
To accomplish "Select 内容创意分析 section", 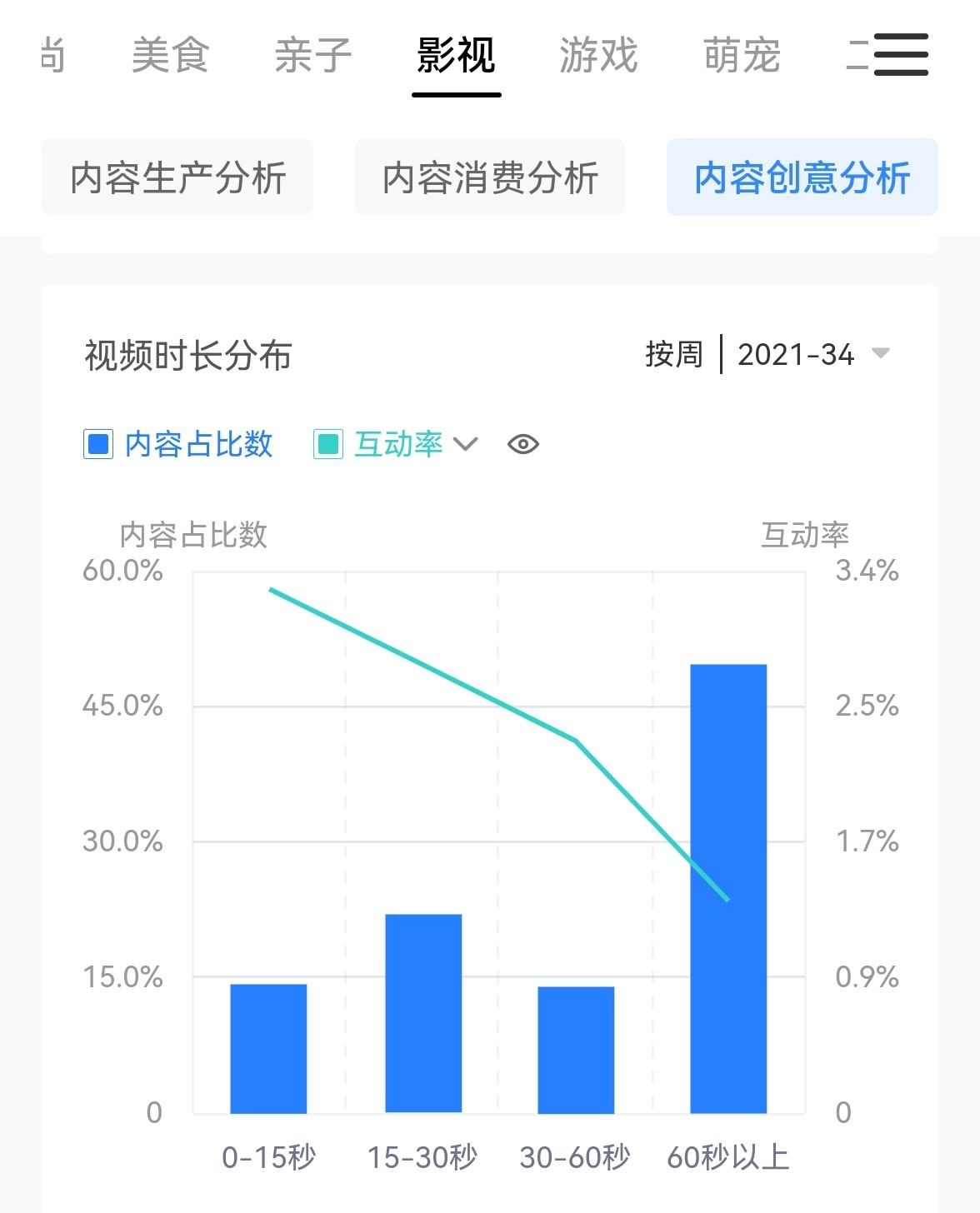I will [x=802, y=177].
